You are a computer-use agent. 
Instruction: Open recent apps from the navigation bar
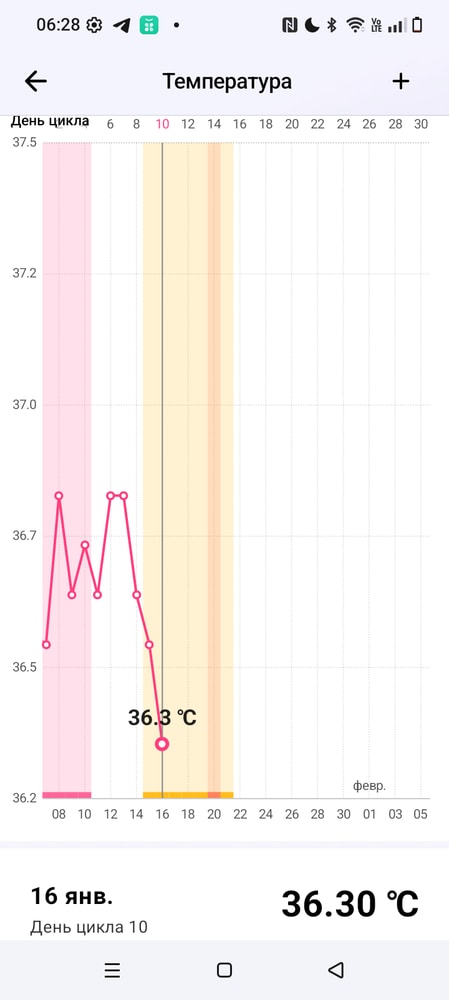112,970
